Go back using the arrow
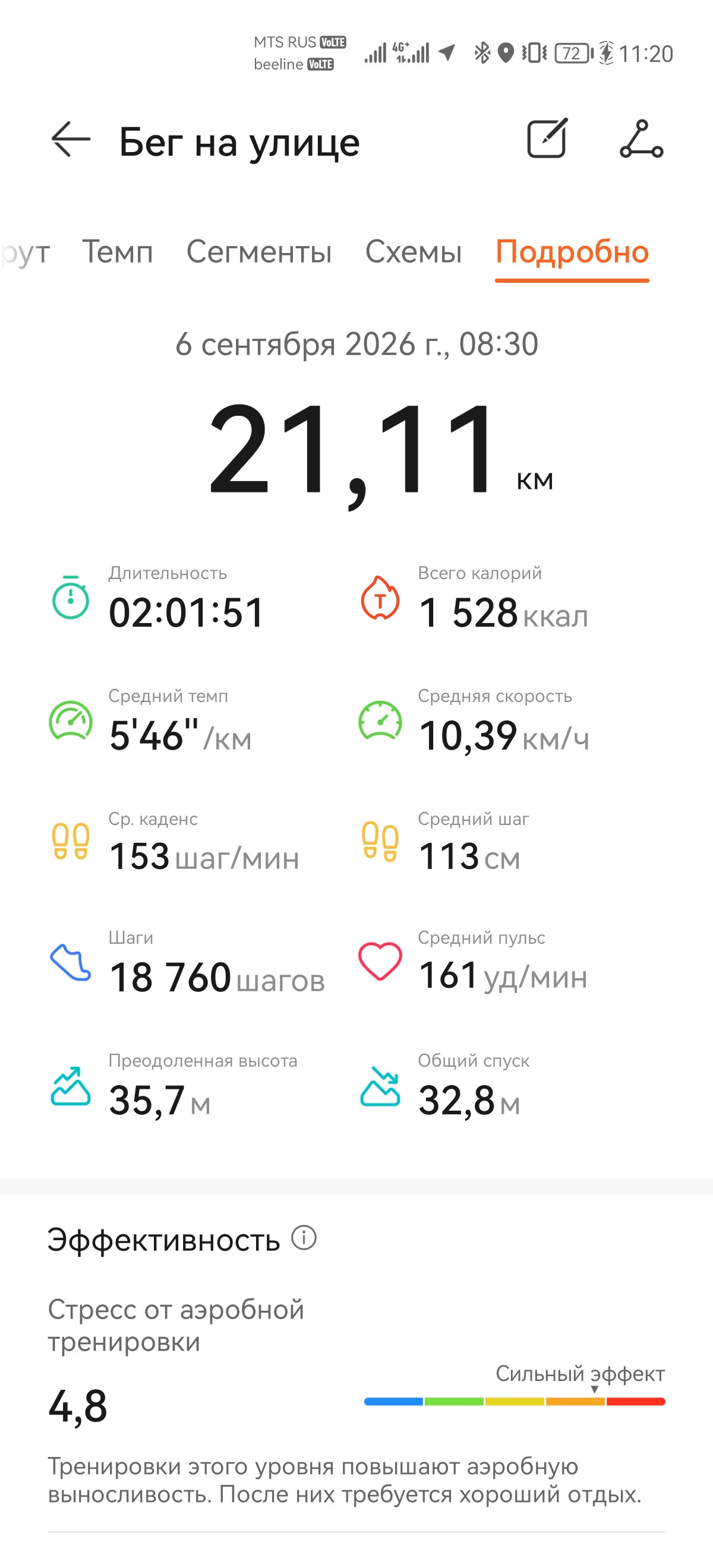The image size is (713, 1568). pos(71,140)
